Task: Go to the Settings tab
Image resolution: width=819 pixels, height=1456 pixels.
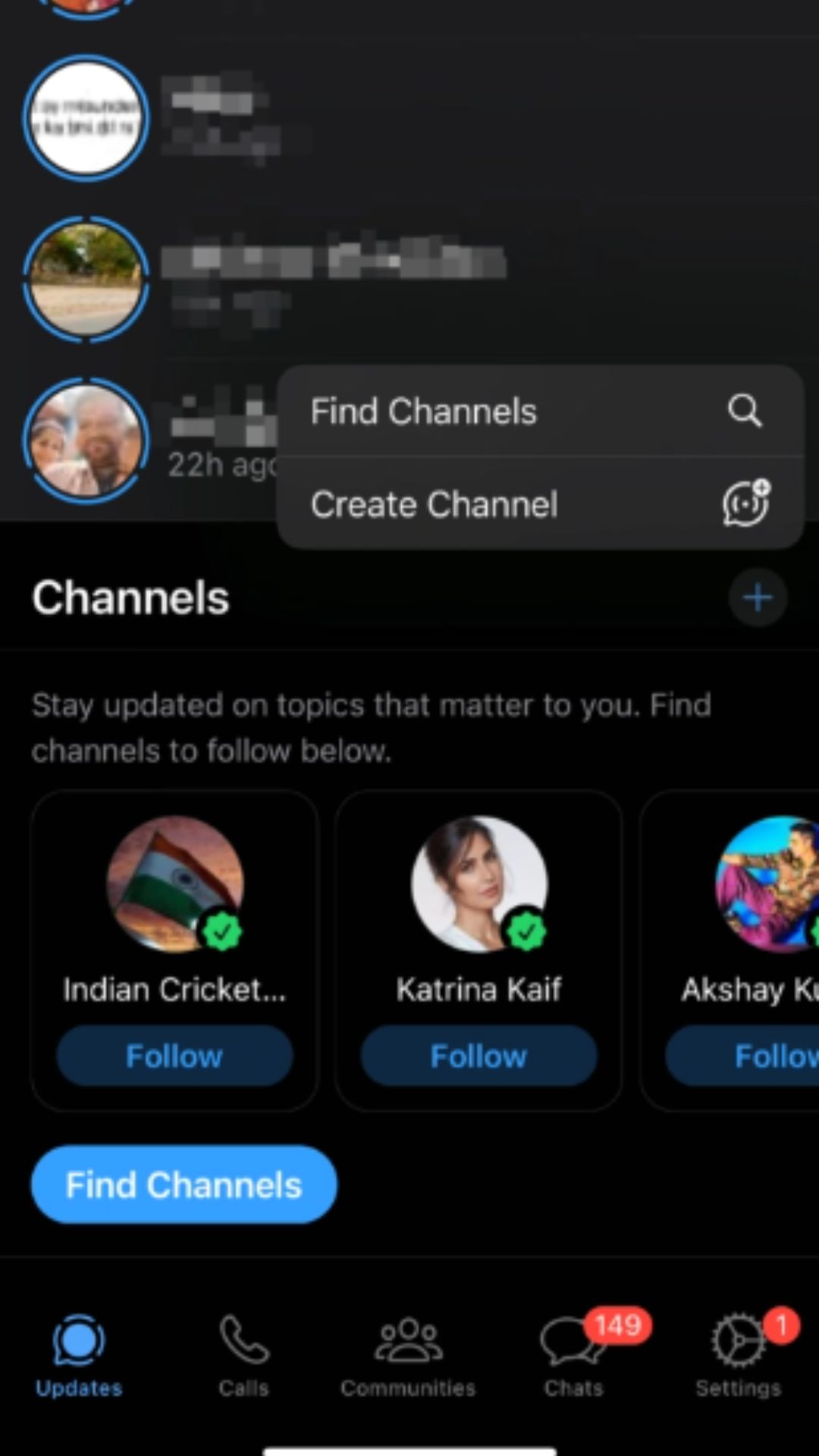Action: tap(738, 1356)
